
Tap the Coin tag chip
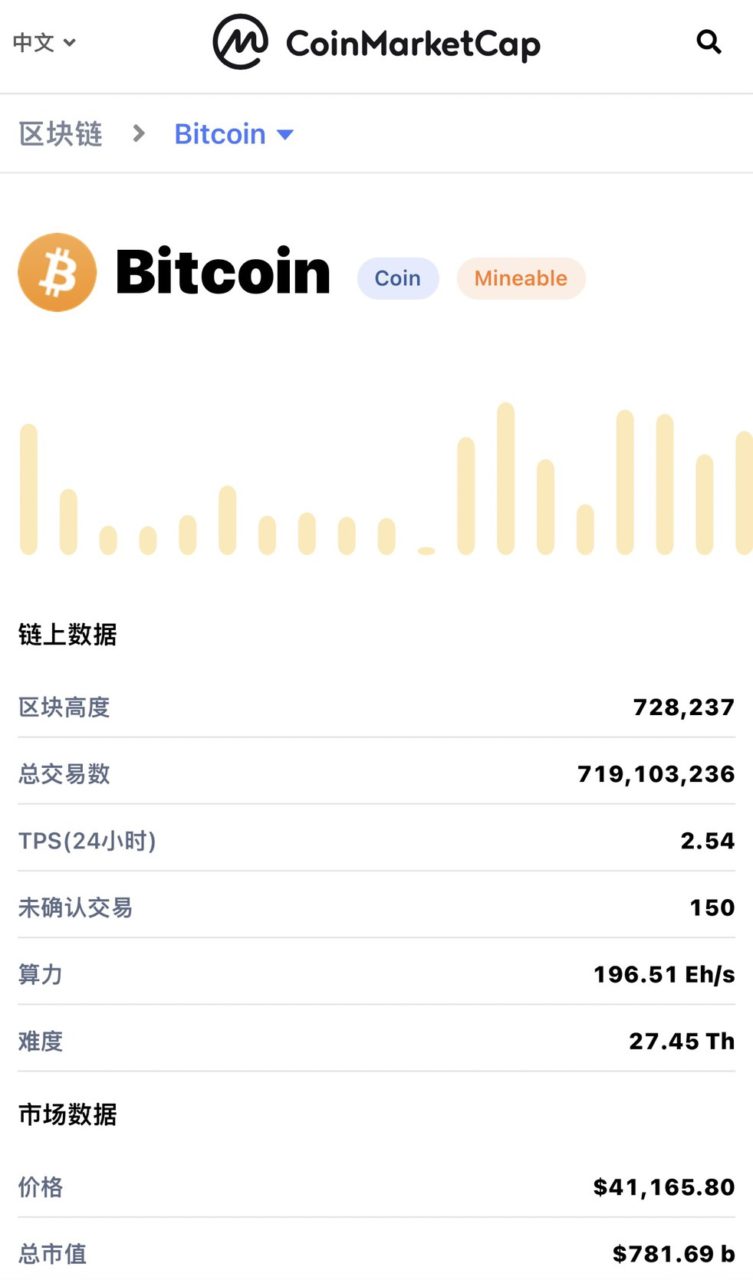pyautogui.click(x=398, y=278)
